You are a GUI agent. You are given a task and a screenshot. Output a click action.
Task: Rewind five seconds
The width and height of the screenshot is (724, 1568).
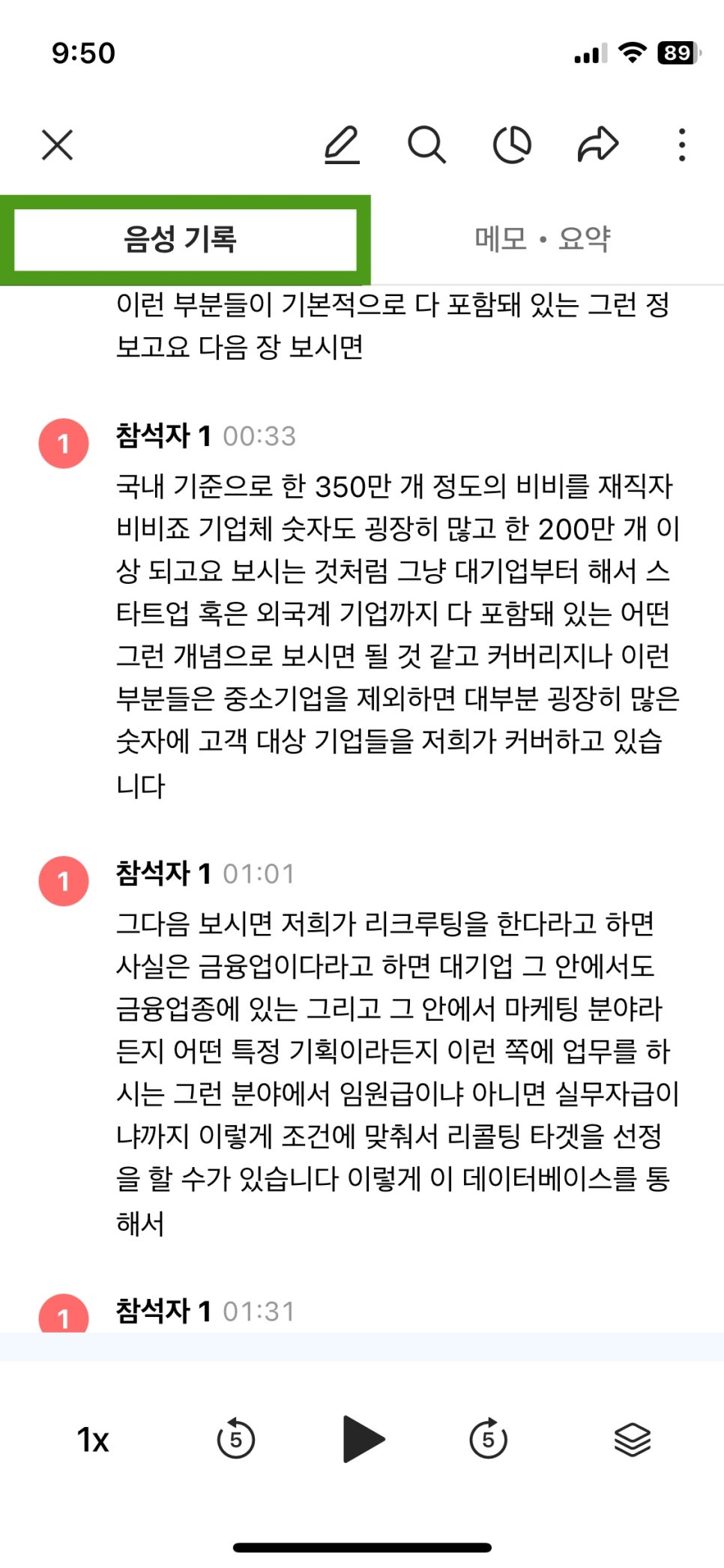pyautogui.click(x=235, y=1439)
